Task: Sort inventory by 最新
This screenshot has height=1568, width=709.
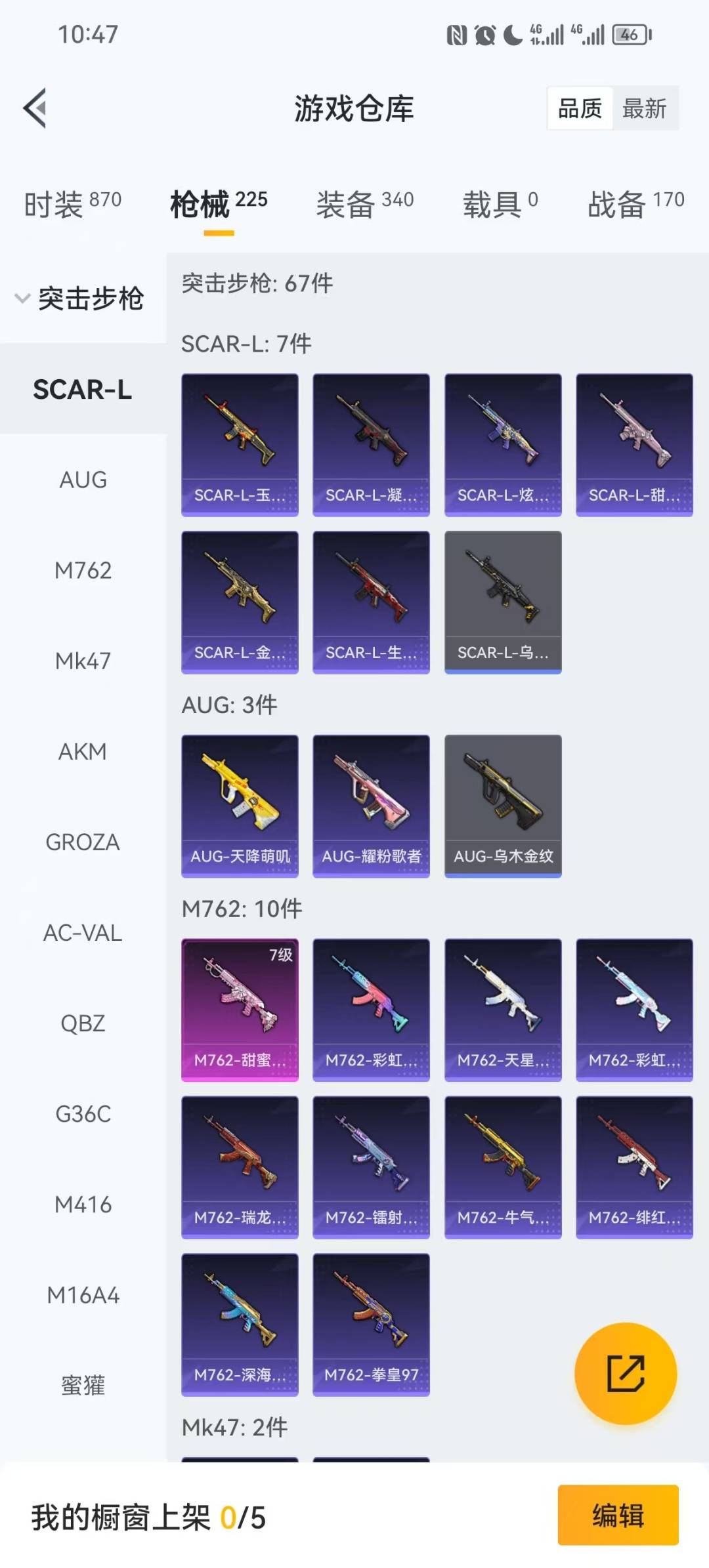Action: click(x=645, y=108)
